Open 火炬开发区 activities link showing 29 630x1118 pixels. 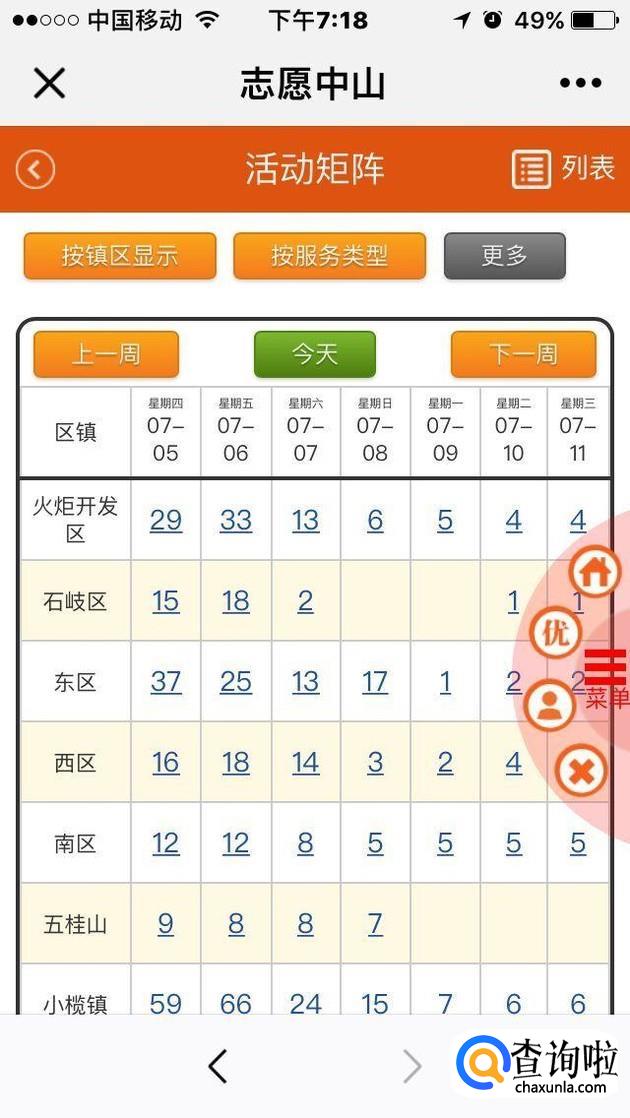(x=166, y=520)
